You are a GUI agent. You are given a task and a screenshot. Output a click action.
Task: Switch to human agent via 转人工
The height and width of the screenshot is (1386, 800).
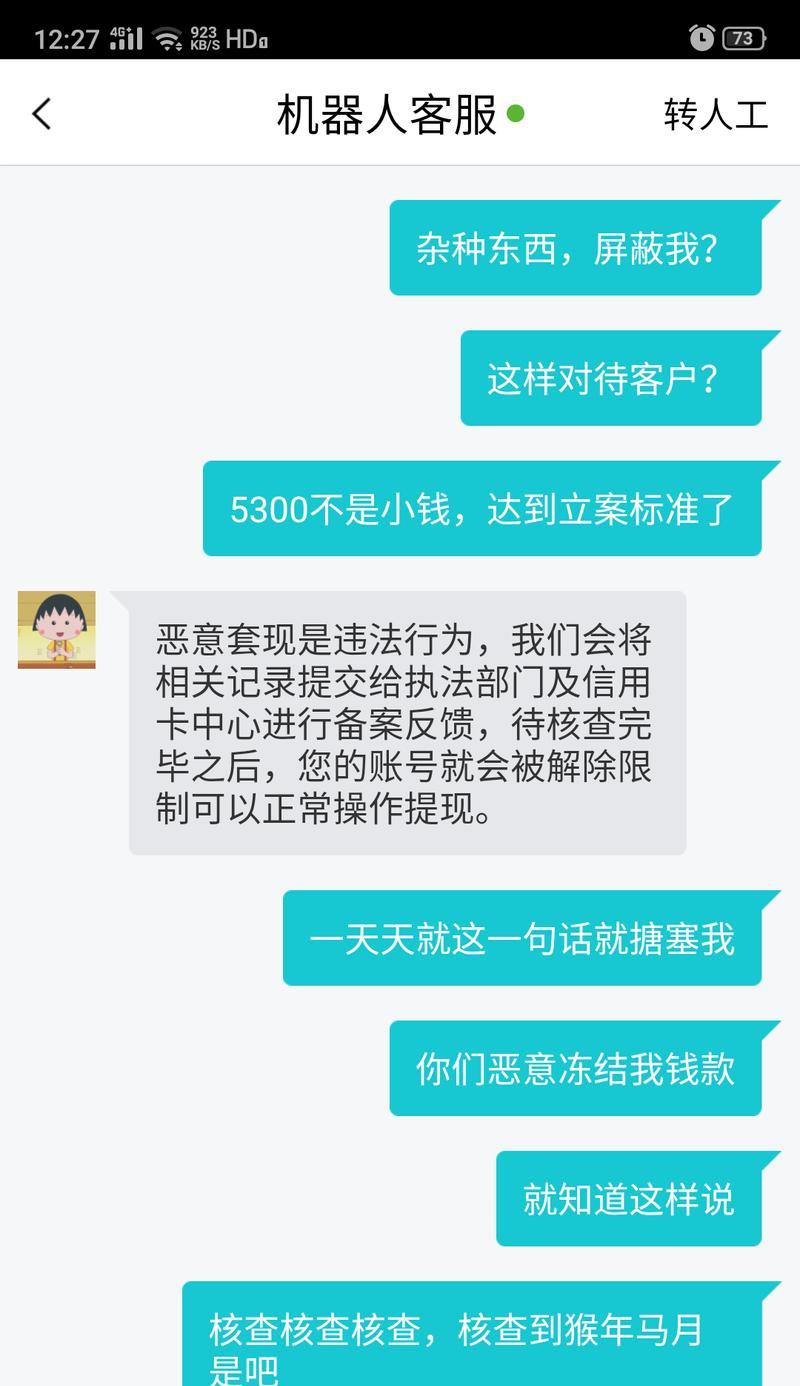pos(716,115)
